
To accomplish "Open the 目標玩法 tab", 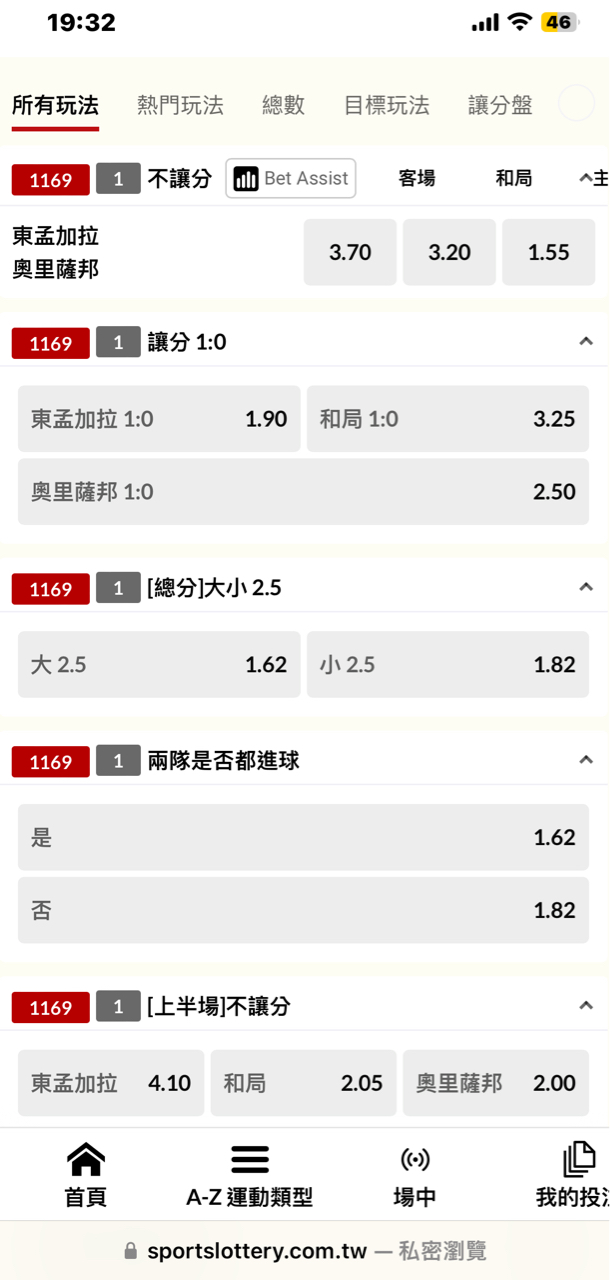I will point(386,105).
